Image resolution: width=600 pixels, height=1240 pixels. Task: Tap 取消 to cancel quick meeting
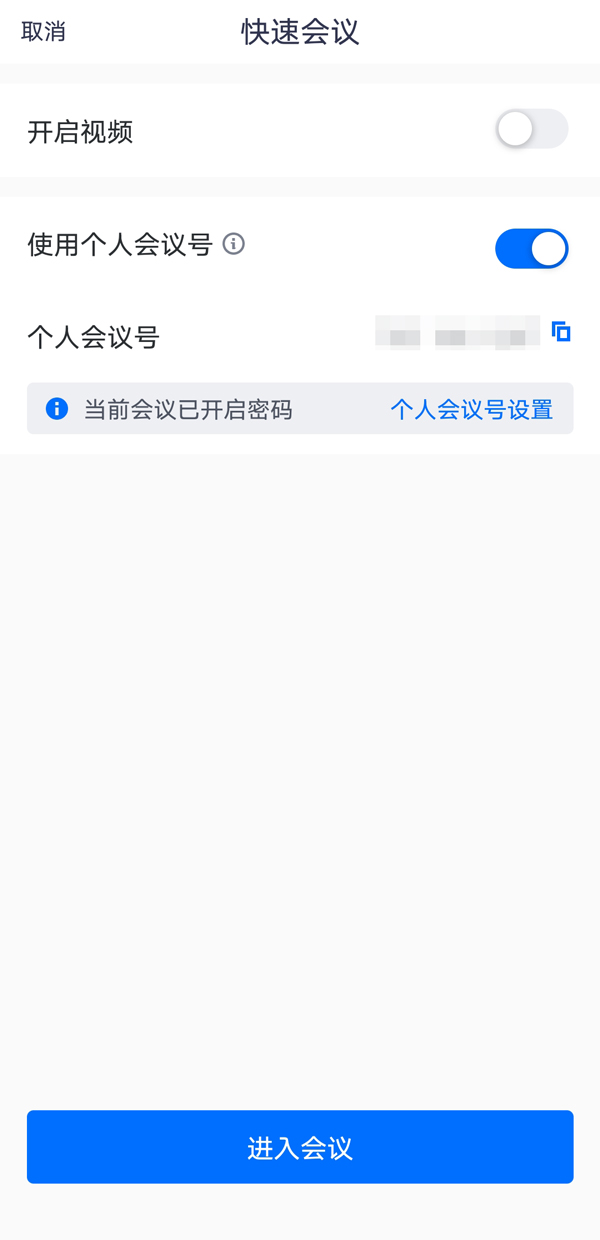click(43, 32)
